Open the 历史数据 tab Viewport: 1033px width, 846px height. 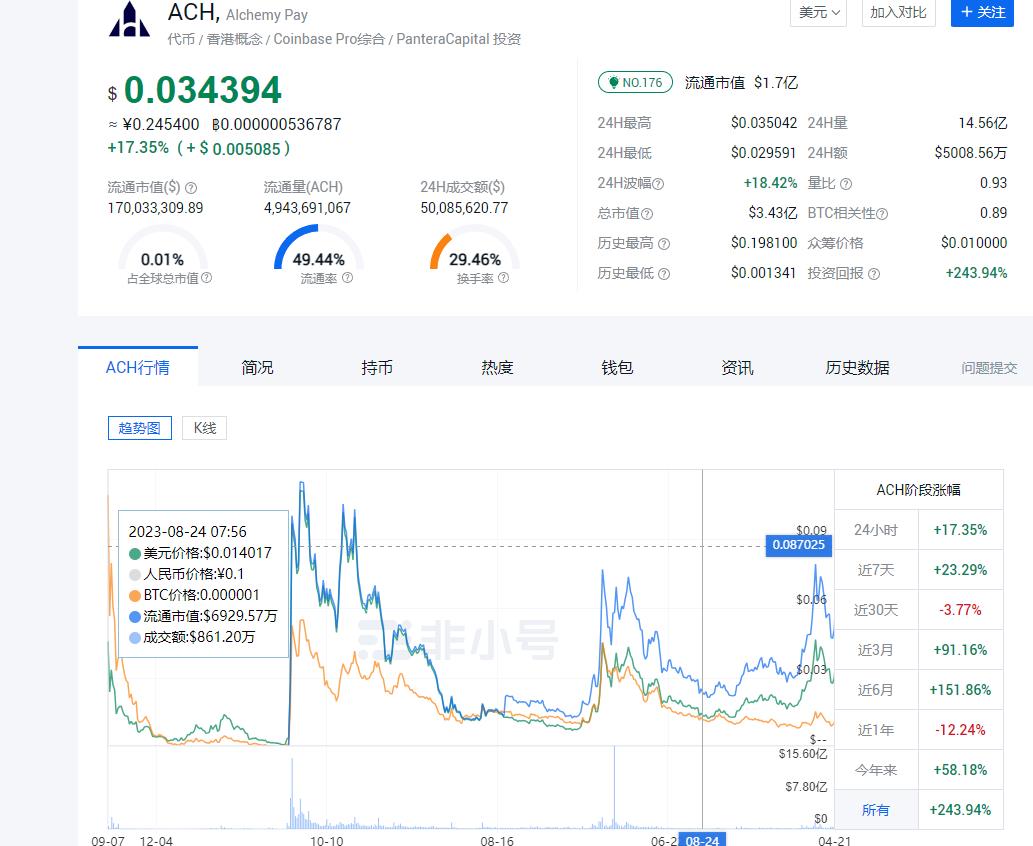point(857,368)
